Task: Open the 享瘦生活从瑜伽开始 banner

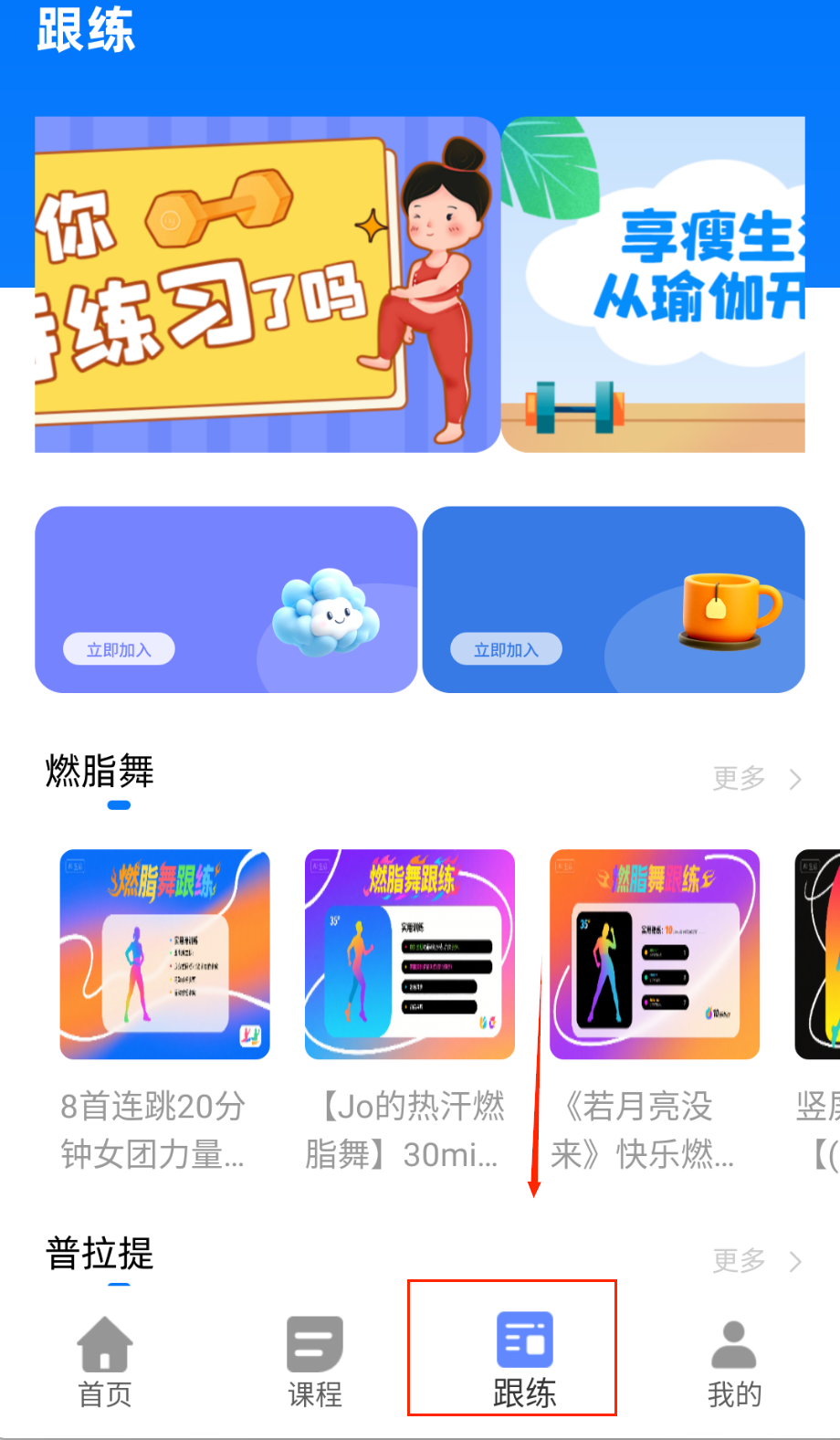Action: [653, 284]
